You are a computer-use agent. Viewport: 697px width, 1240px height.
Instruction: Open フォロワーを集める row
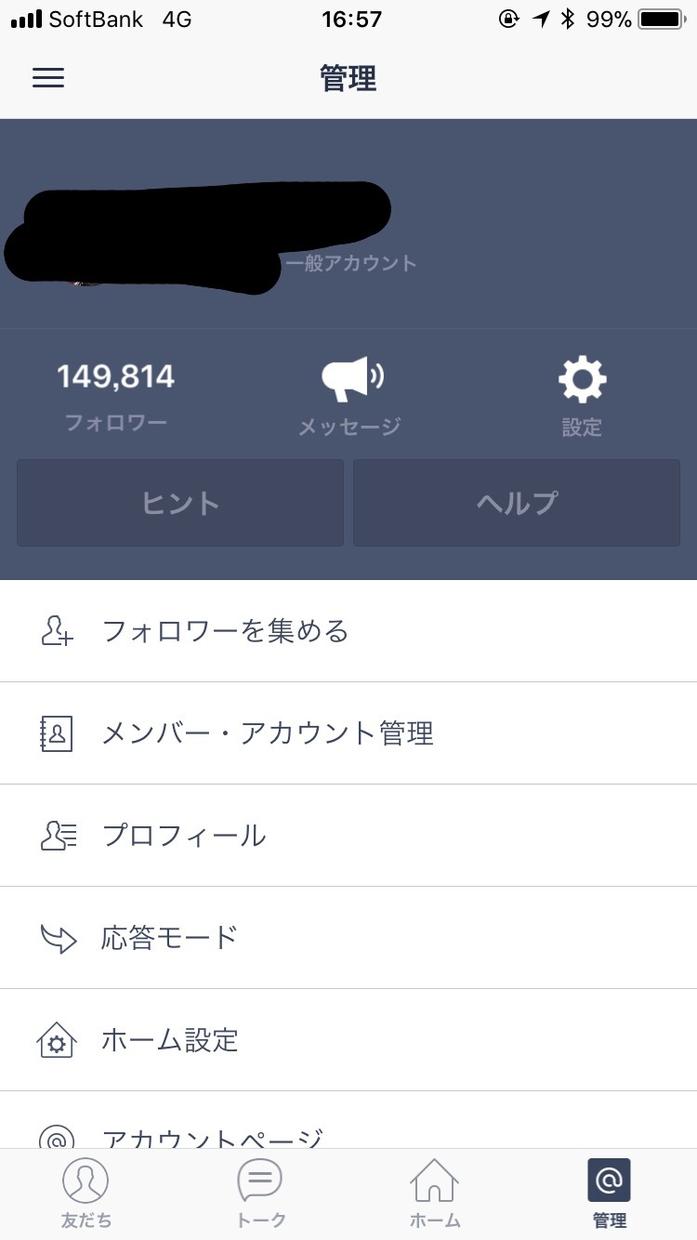click(348, 631)
